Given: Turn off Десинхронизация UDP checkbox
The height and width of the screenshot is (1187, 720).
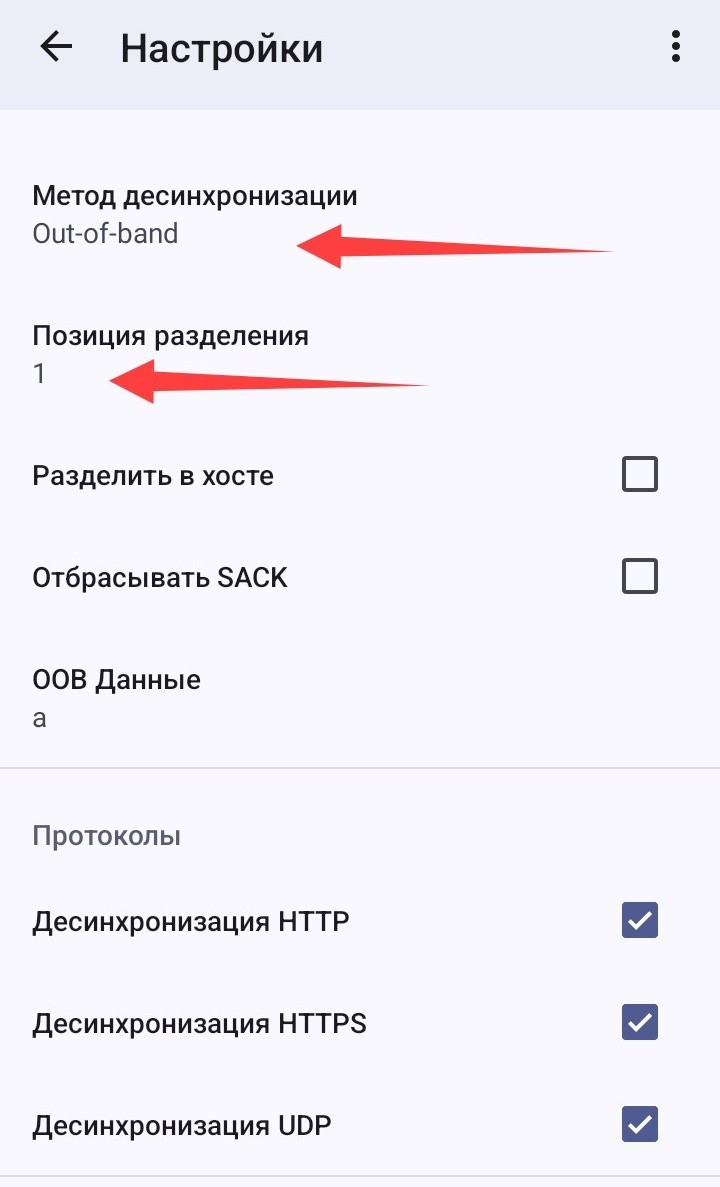Looking at the screenshot, I should [x=640, y=1125].
